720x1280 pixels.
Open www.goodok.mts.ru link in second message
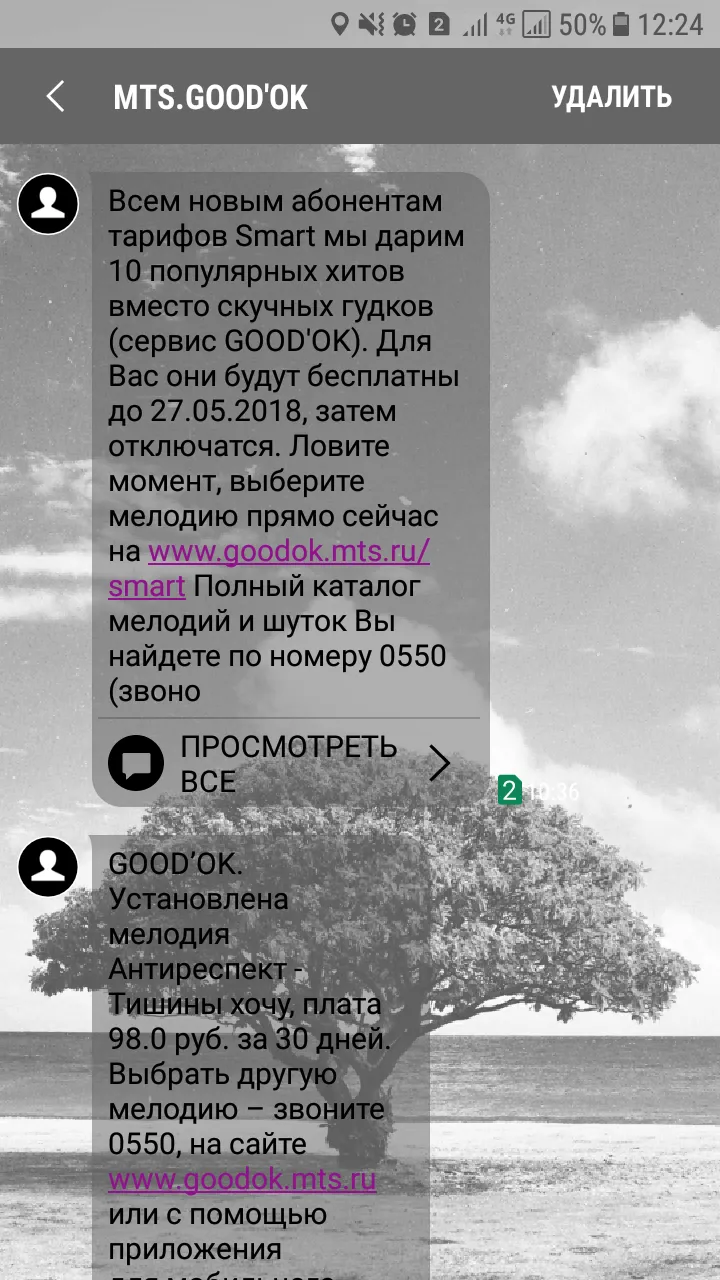coord(242,1179)
